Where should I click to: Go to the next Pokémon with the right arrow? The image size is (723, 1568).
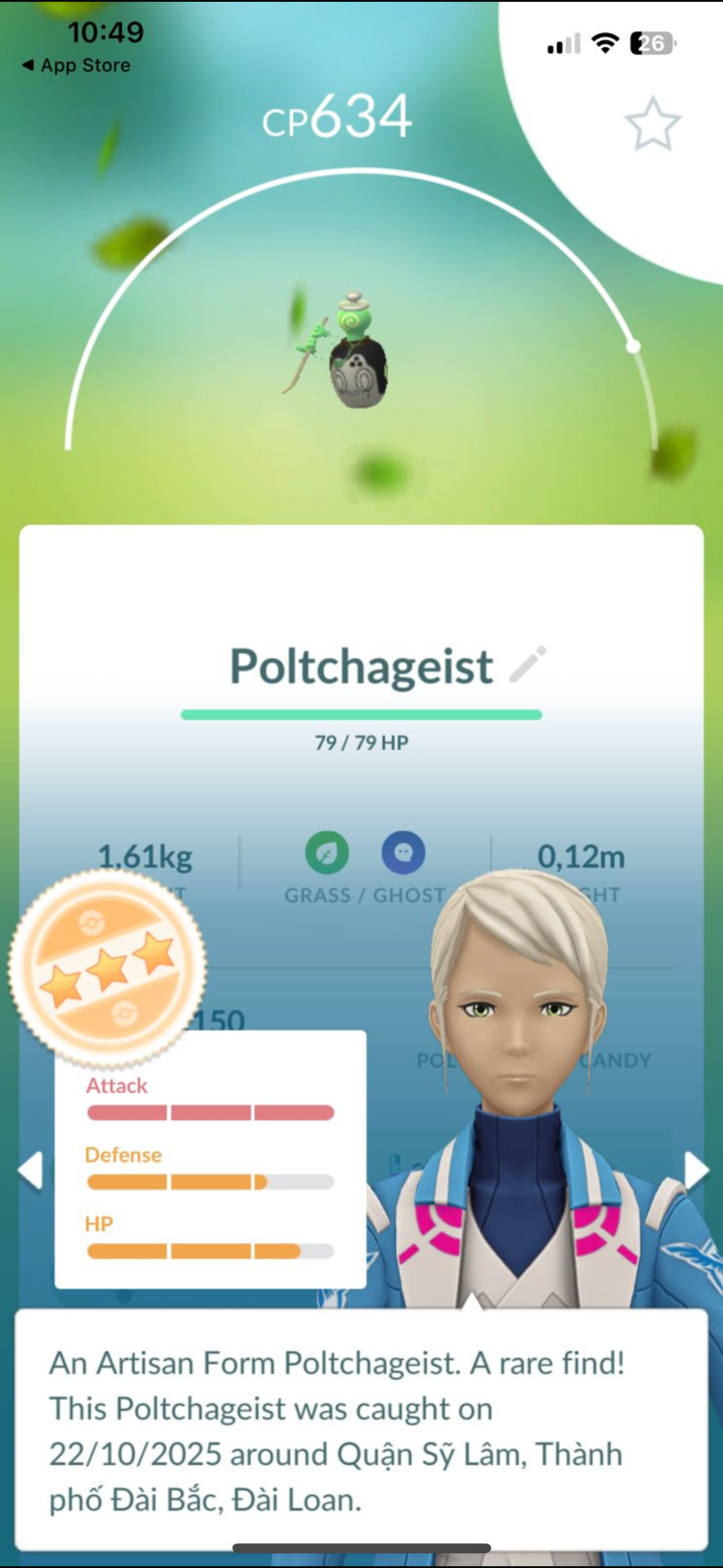(x=695, y=1170)
